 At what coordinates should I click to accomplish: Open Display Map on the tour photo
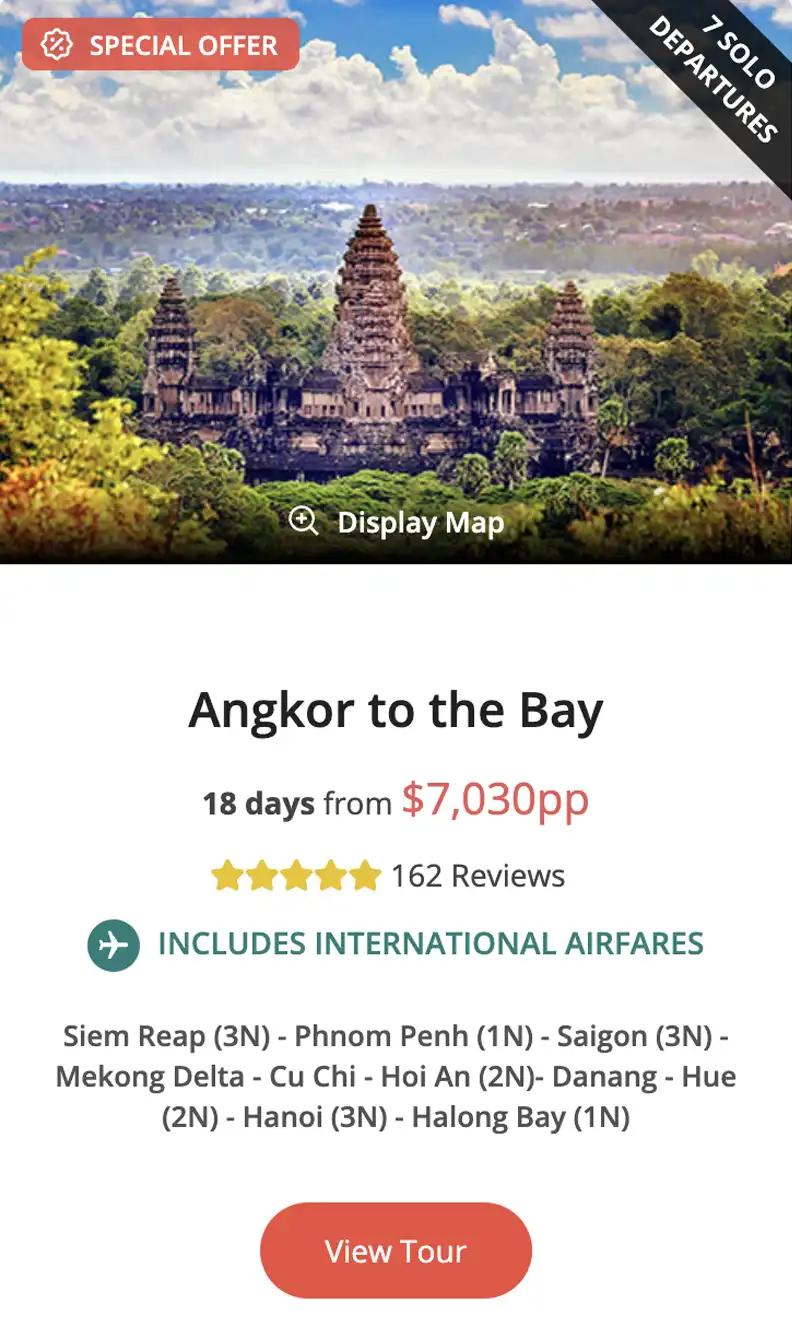pos(397,522)
